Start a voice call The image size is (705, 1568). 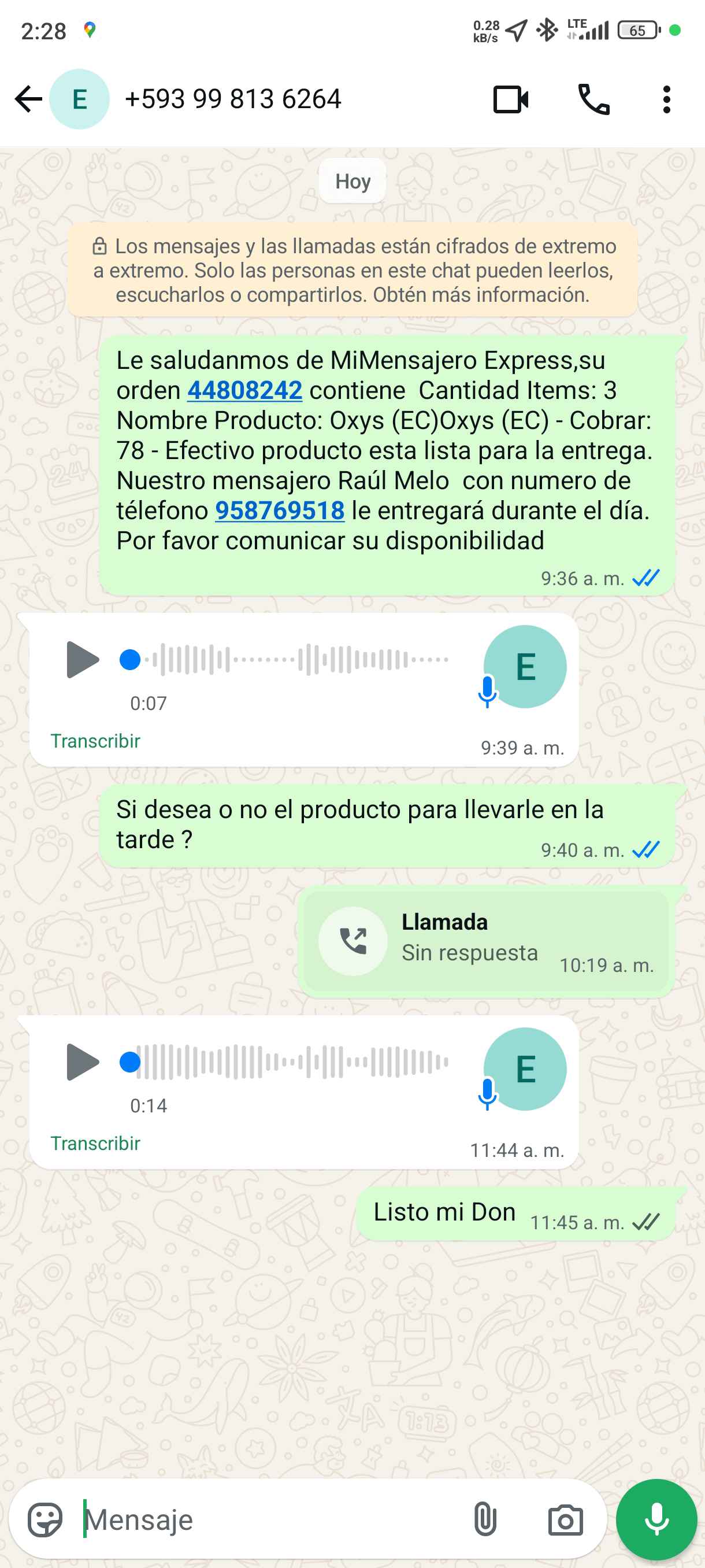coord(593,99)
